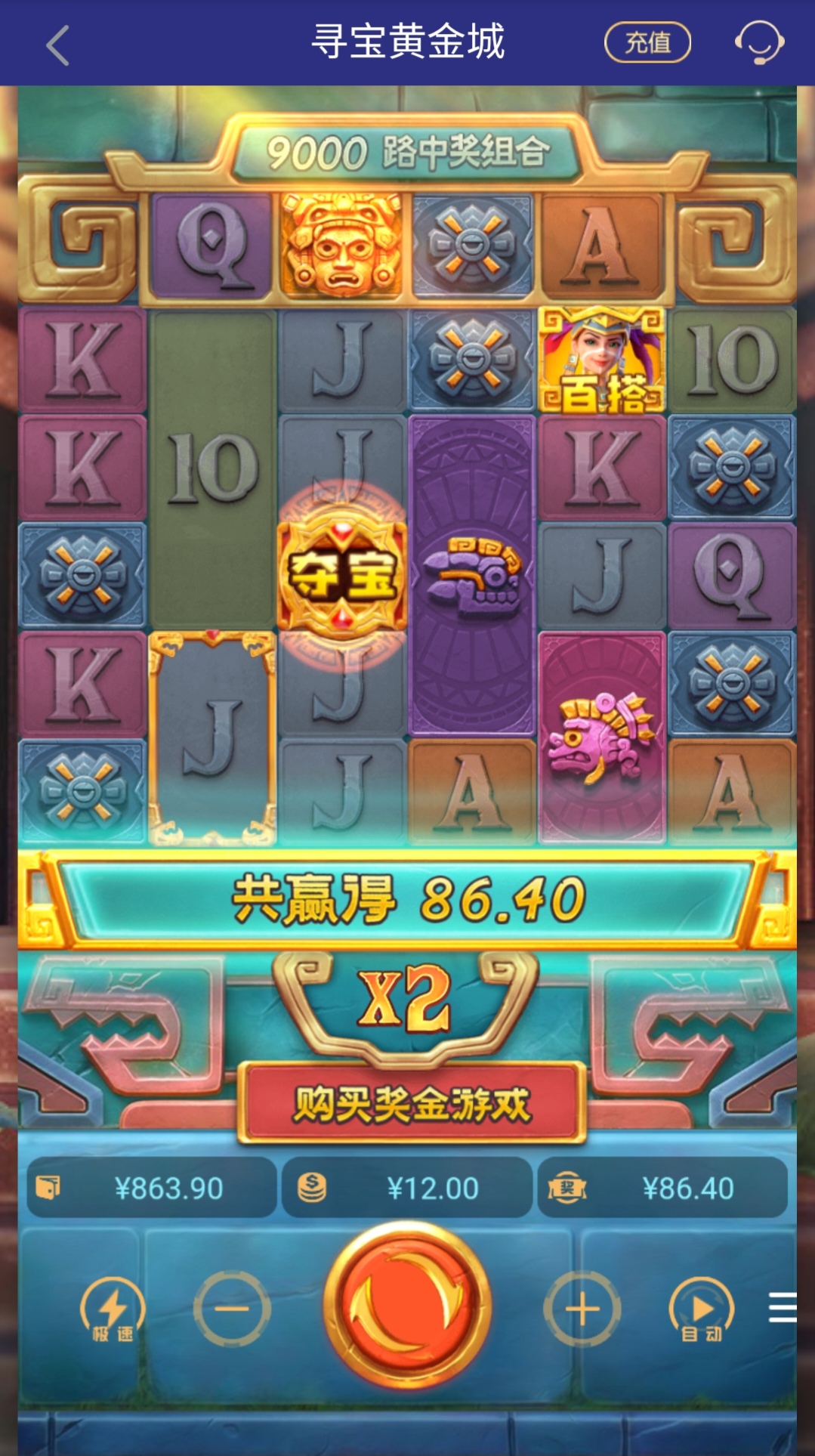Open customer service headset icon
The image size is (815, 1456).
coord(760,42)
